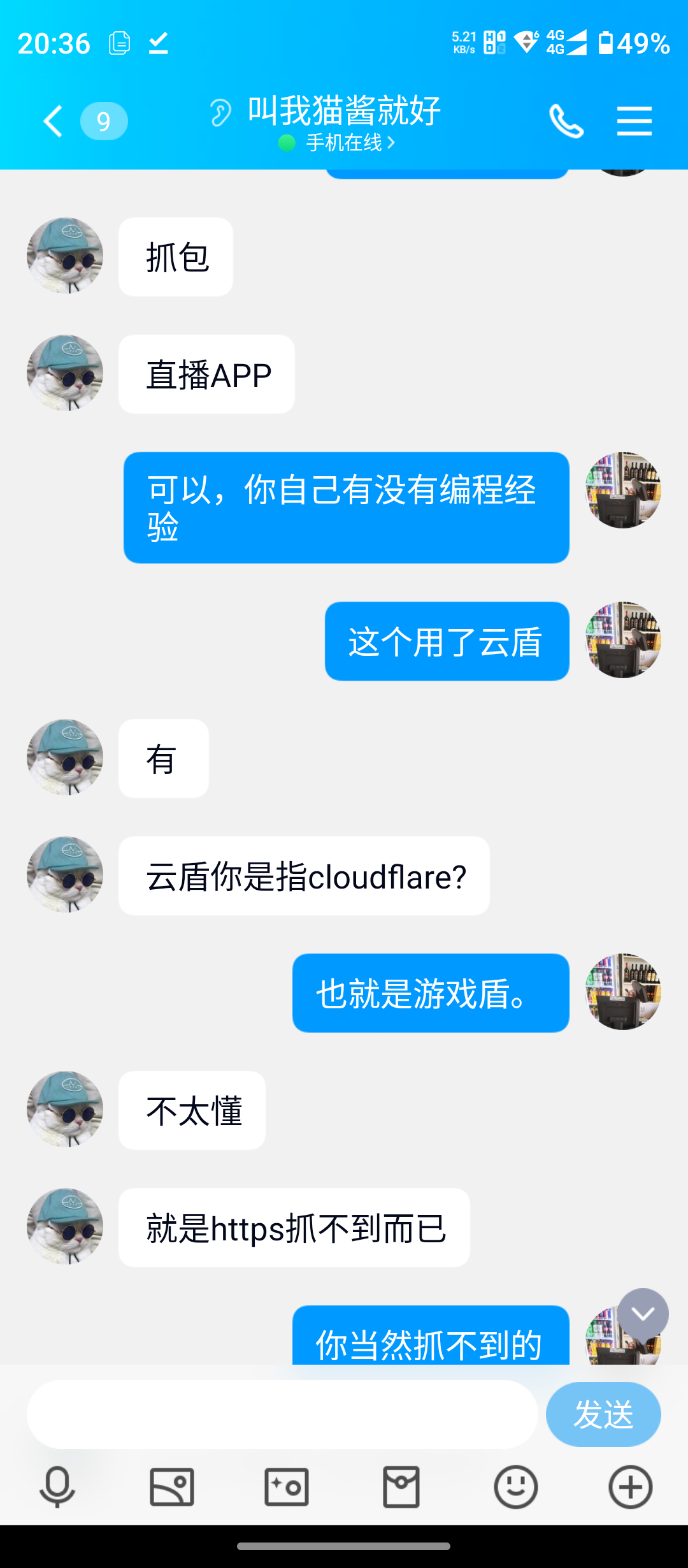Send a red packet
This screenshot has width=688, height=1568.
pyautogui.click(x=401, y=1486)
